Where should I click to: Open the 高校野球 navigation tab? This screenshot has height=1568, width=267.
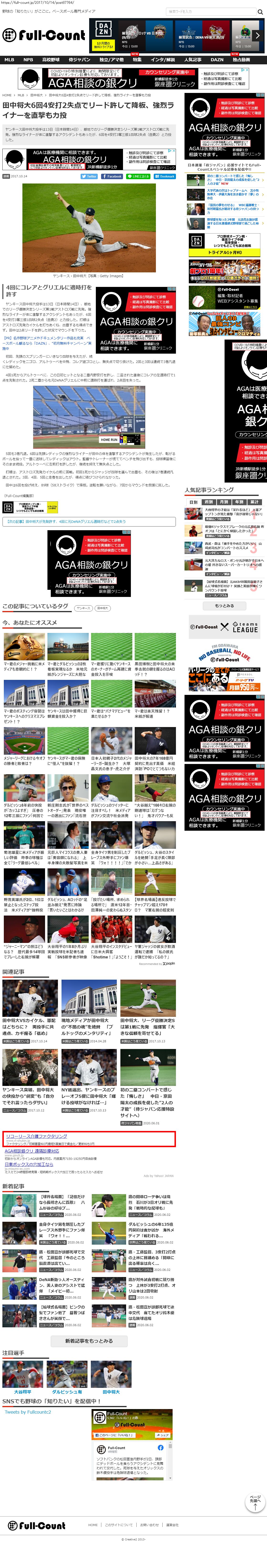[51, 60]
